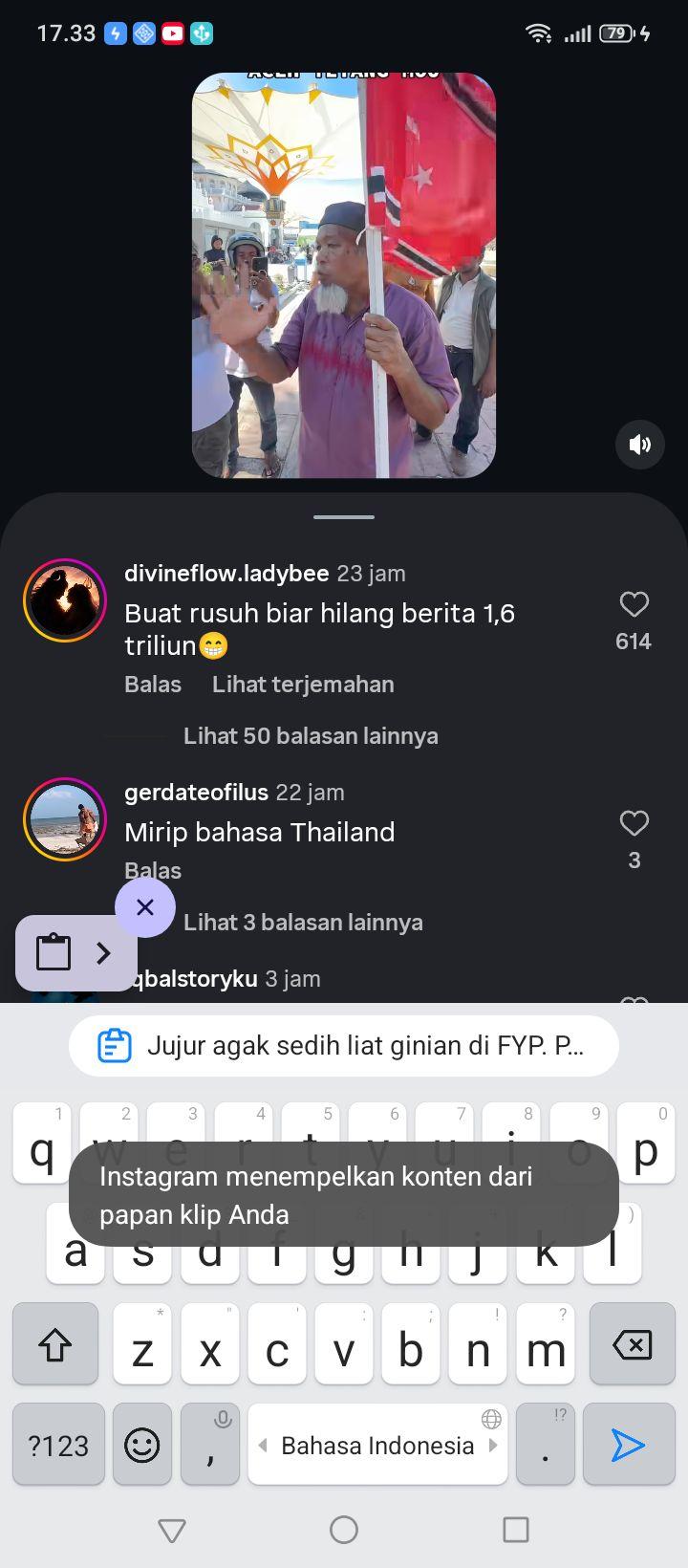Tap the Bahasa Indonesia space bar

point(377,1445)
